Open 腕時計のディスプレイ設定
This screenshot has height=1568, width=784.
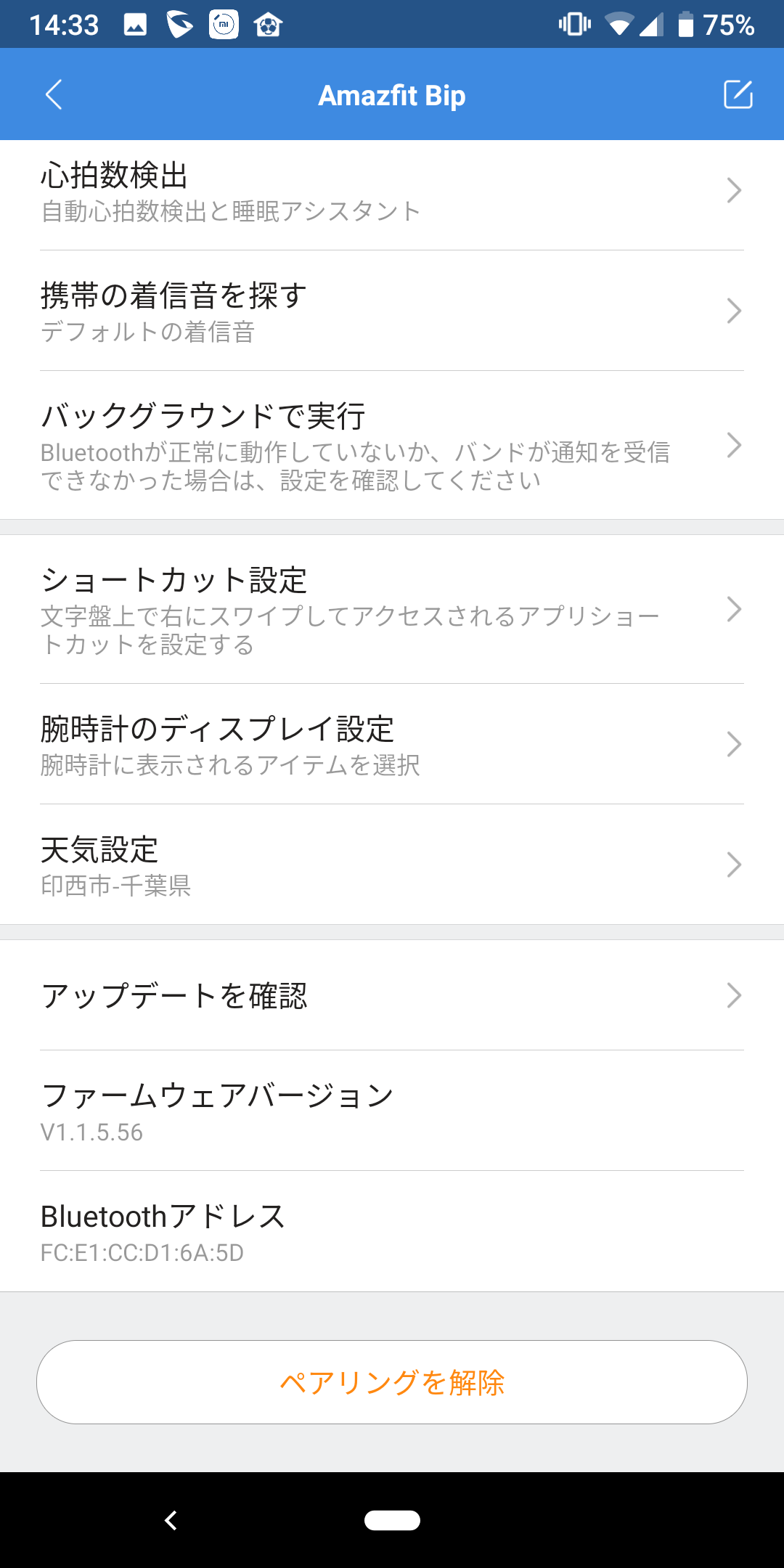coord(392,744)
